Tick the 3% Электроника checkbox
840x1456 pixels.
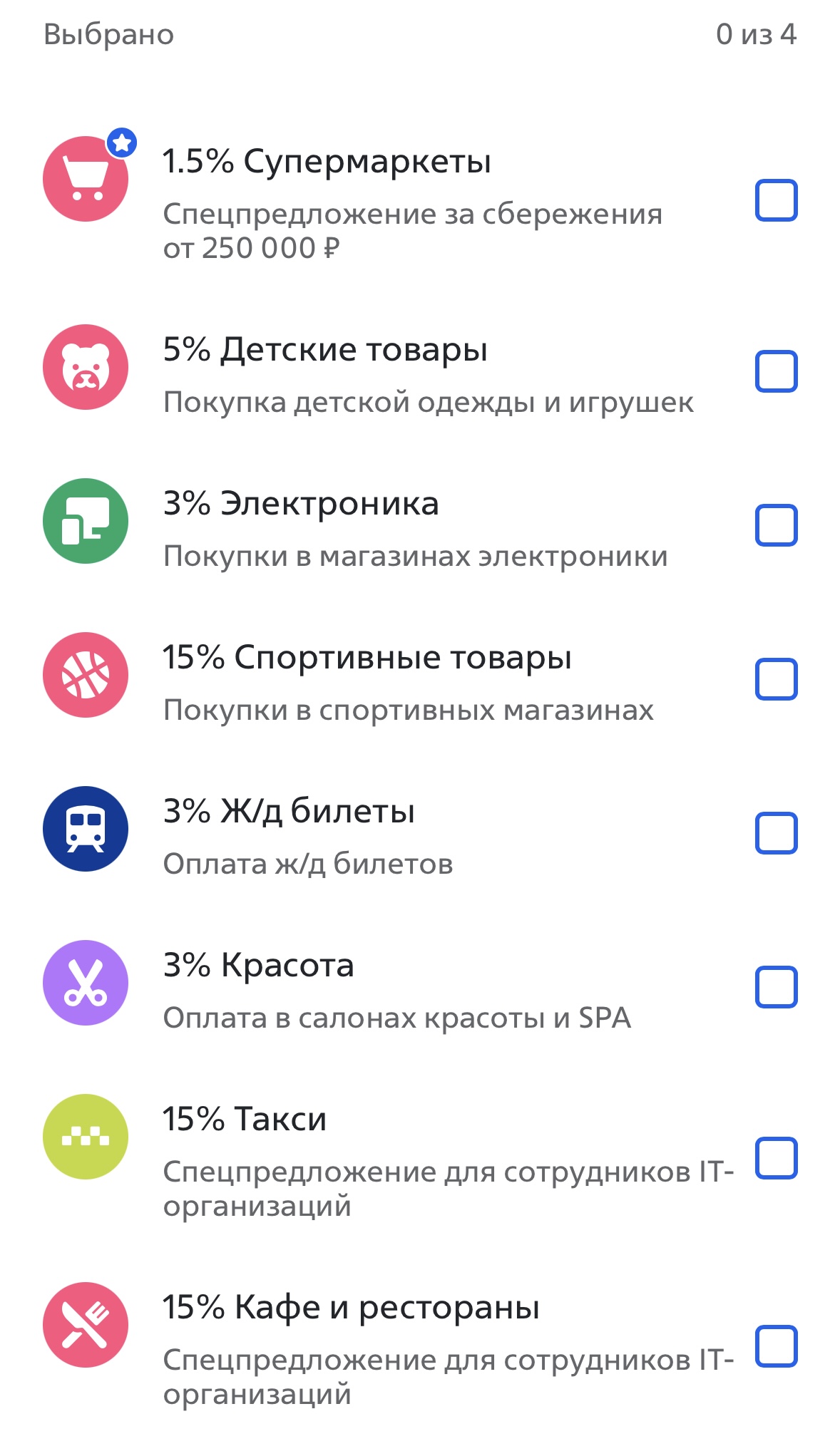(x=776, y=525)
